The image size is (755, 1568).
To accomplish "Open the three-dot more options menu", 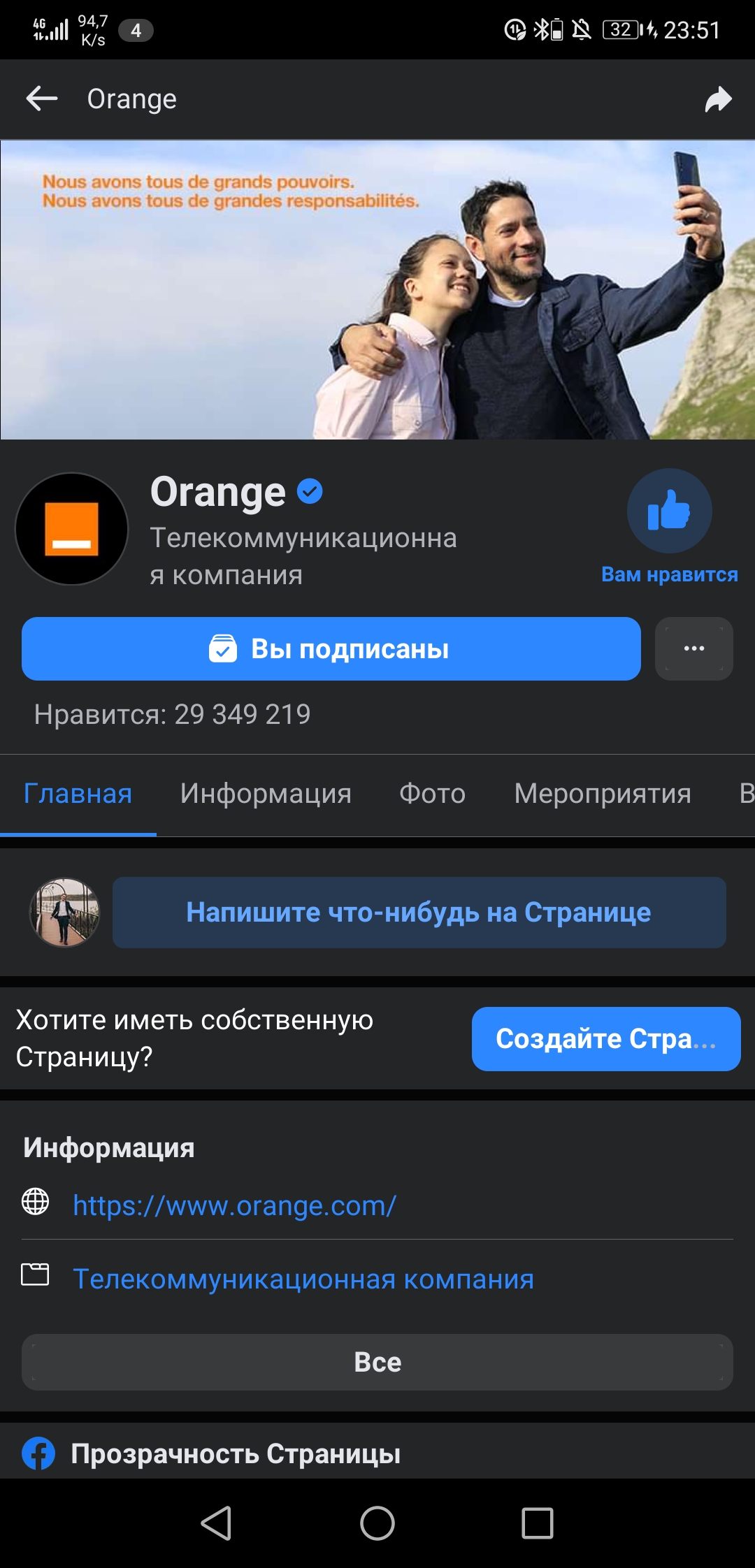I will (x=694, y=648).
